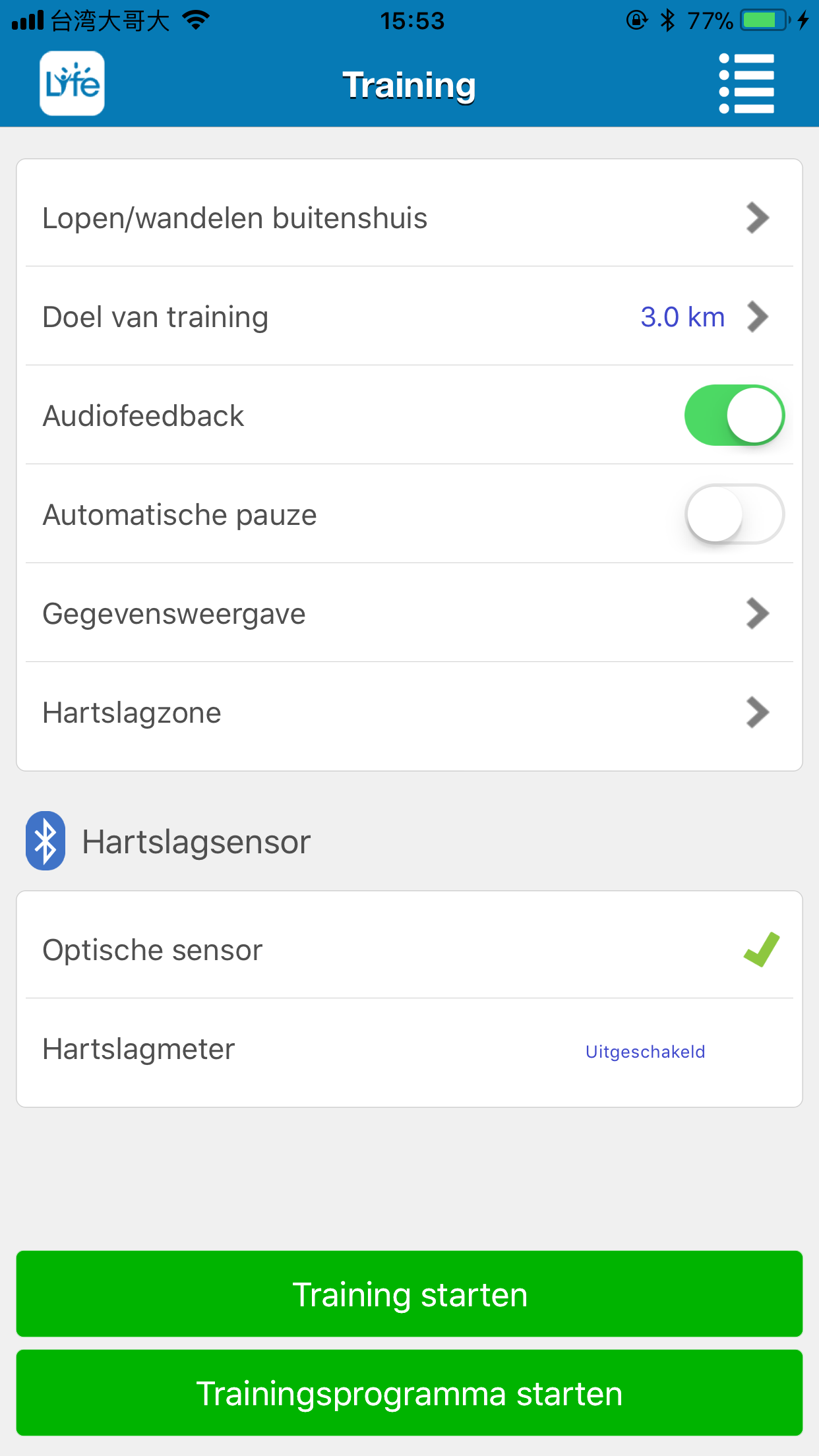Open the list menu icon

pyautogui.click(x=746, y=84)
